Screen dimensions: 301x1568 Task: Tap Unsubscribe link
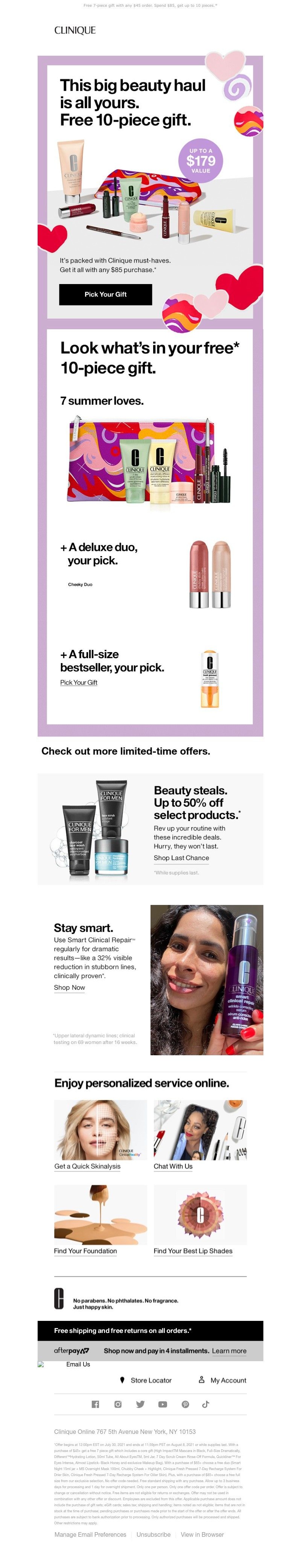pos(153,1534)
